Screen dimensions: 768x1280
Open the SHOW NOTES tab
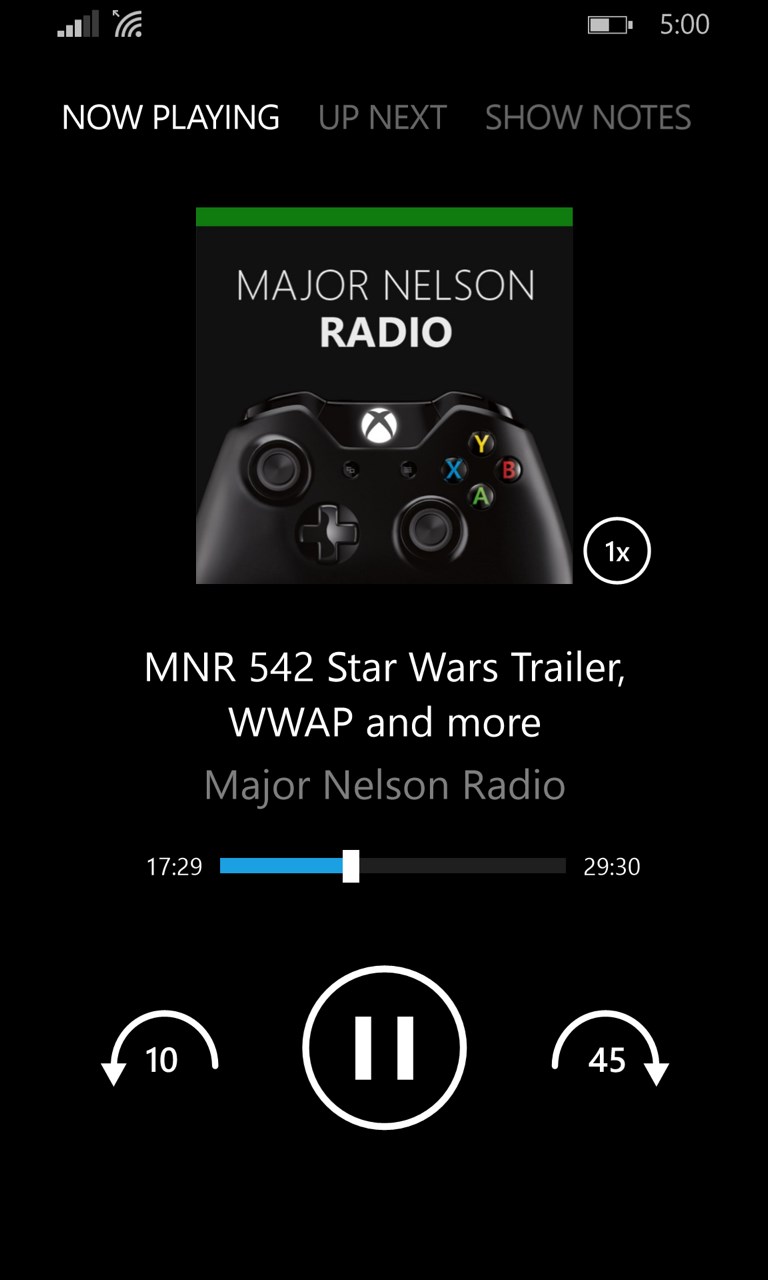point(587,117)
